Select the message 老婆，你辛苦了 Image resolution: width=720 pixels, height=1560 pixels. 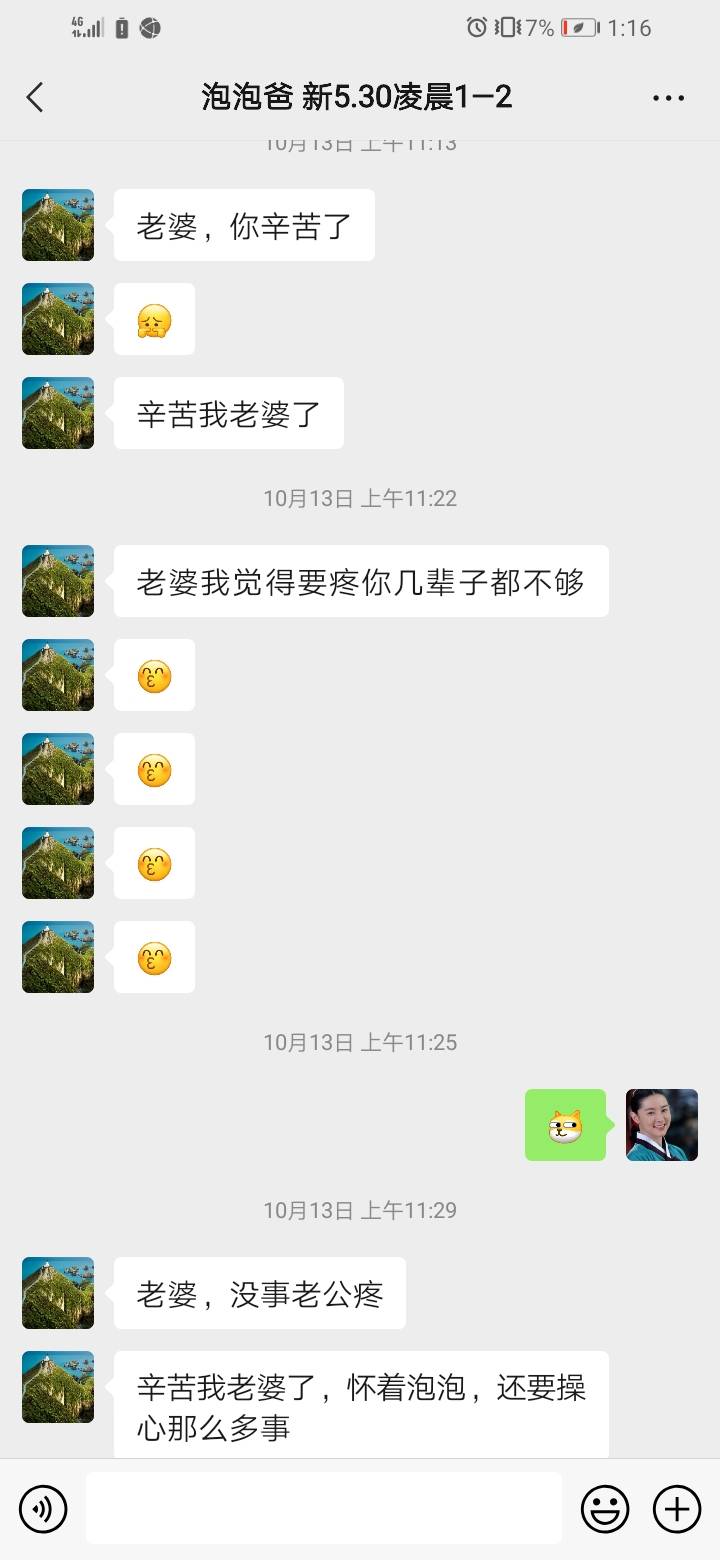coord(243,225)
